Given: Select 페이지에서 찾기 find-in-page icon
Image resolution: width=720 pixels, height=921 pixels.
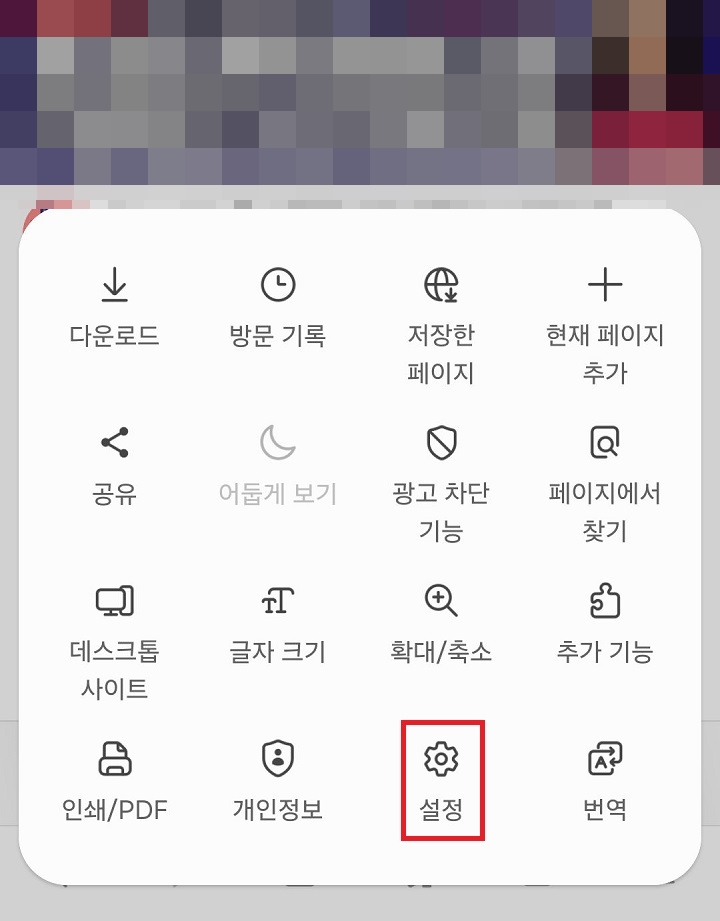Looking at the screenshot, I should click(x=604, y=441).
